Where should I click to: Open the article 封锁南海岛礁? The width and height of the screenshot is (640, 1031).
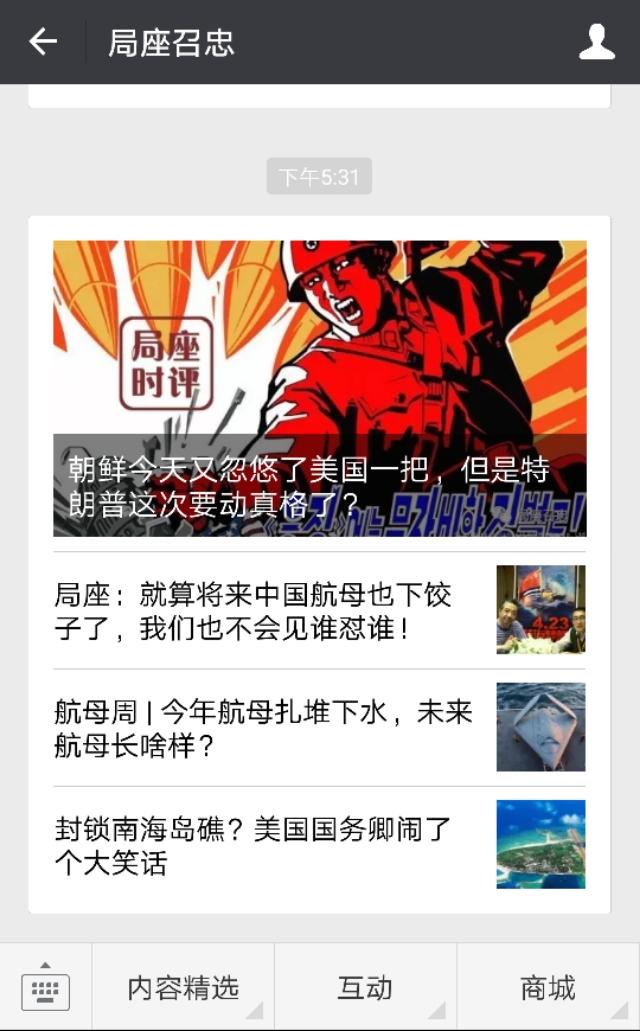320,845
